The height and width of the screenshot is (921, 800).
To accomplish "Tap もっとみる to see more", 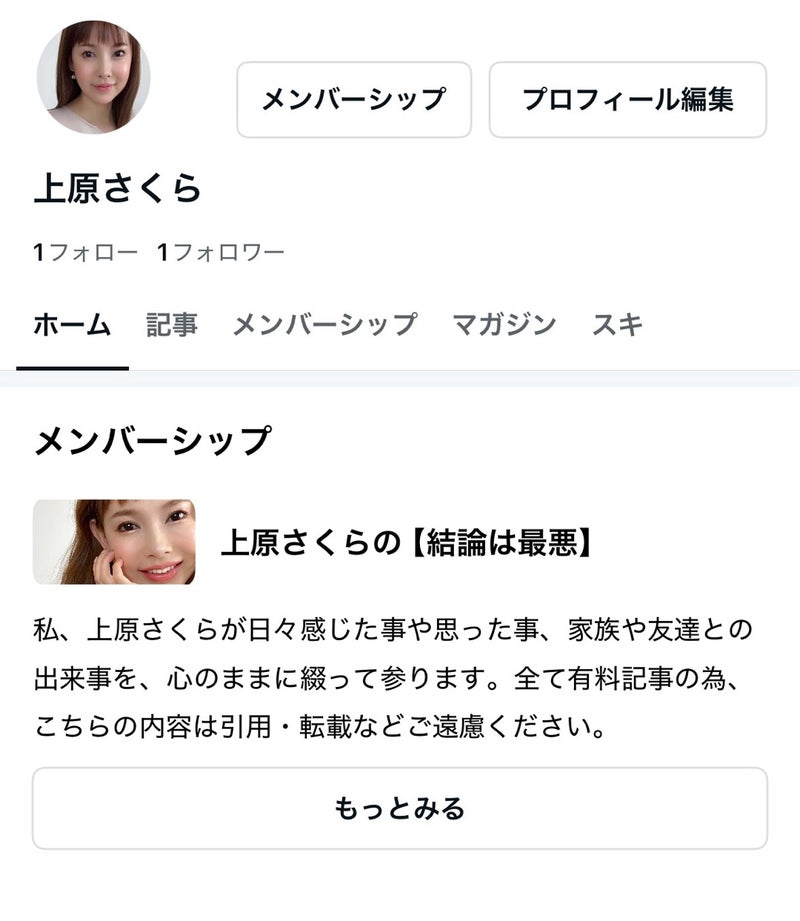I will [400, 808].
